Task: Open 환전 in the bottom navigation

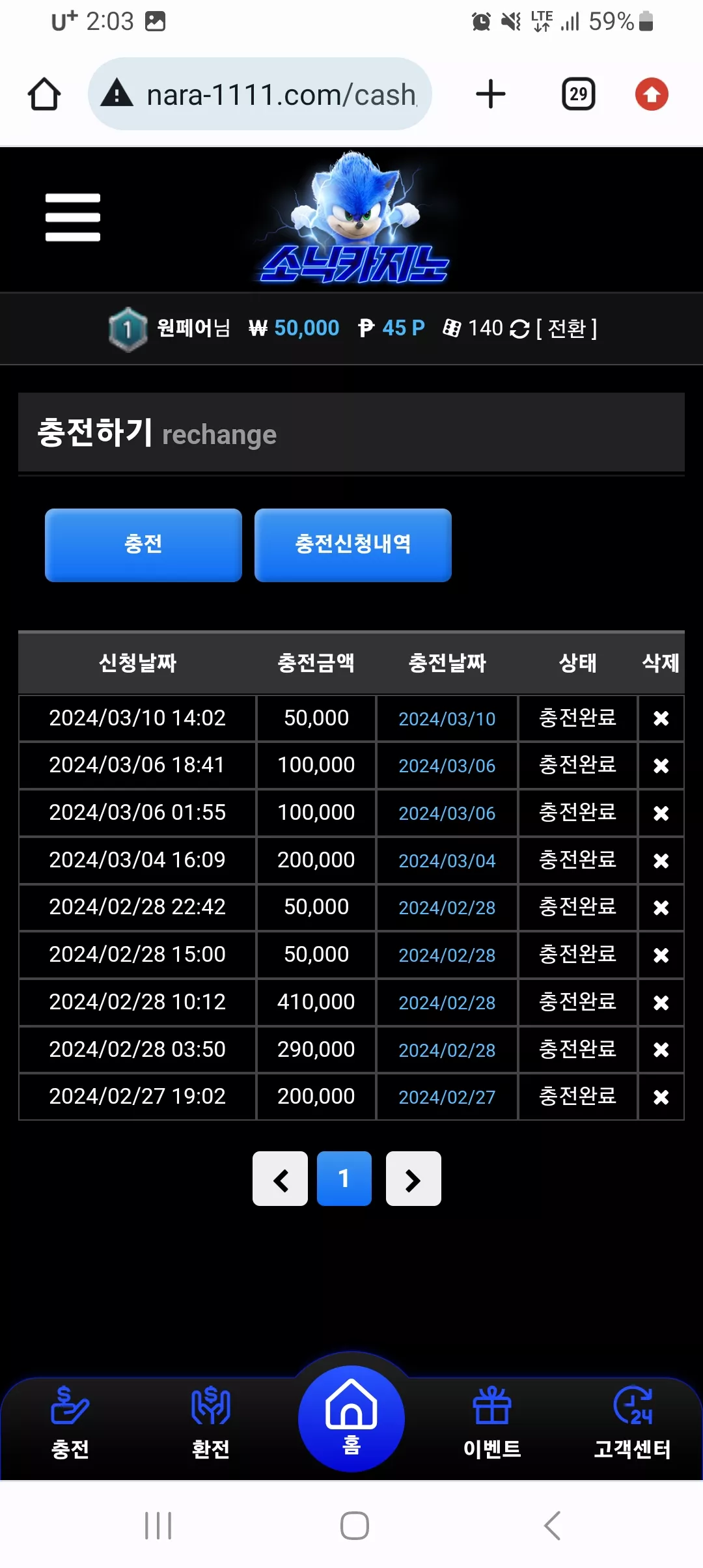Action: point(211,1422)
